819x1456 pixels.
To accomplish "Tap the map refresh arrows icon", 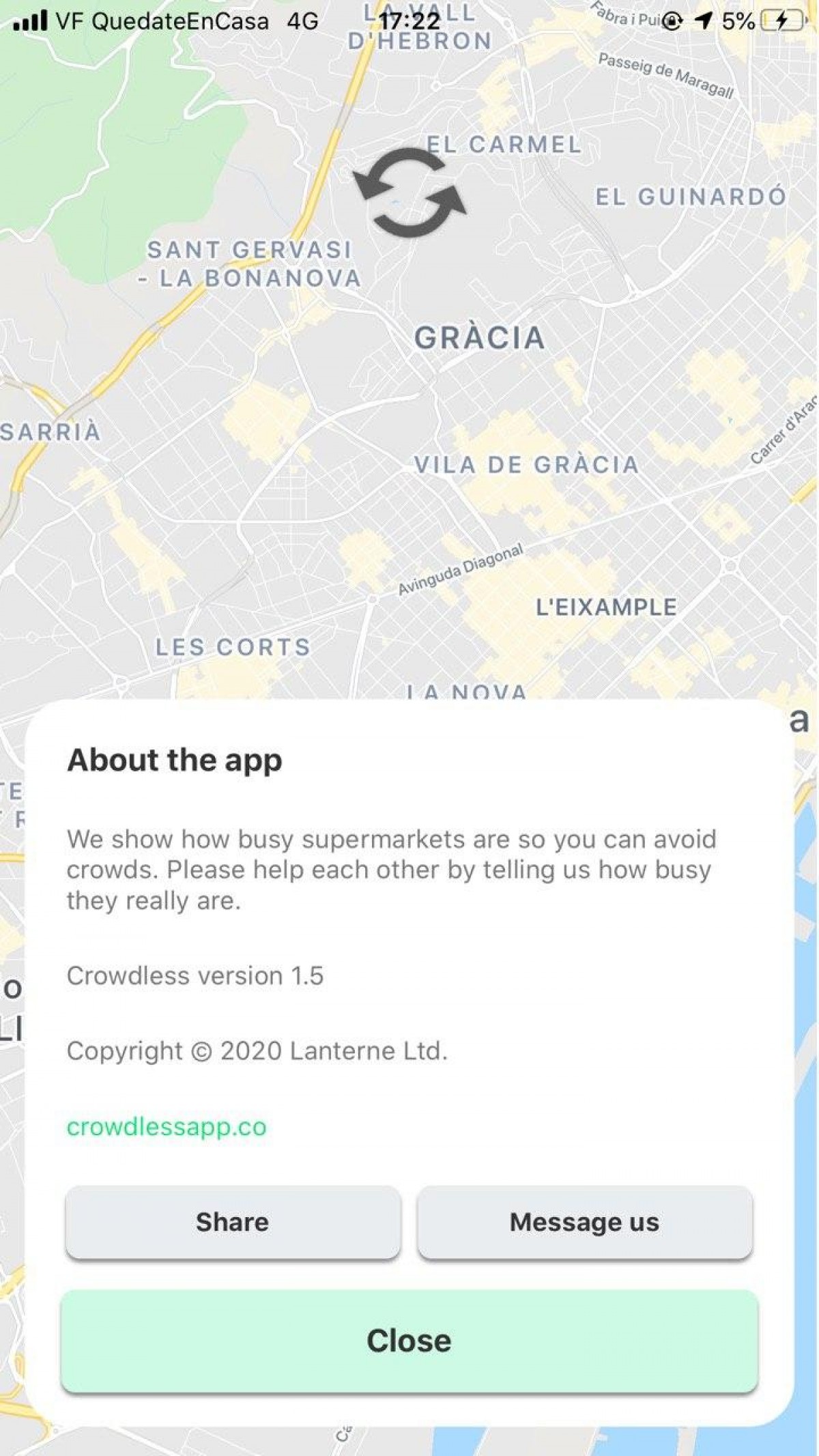I will [x=409, y=193].
